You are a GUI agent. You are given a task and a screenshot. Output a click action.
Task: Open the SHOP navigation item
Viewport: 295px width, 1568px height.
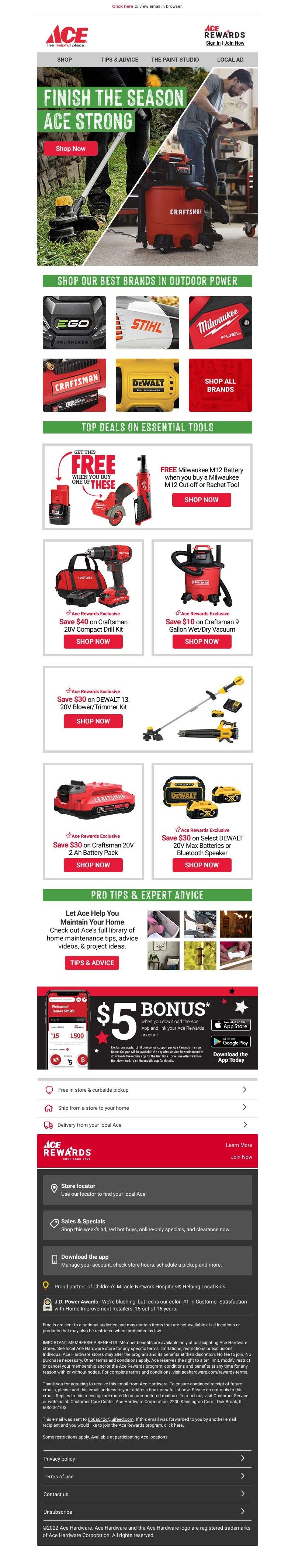[x=65, y=60]
